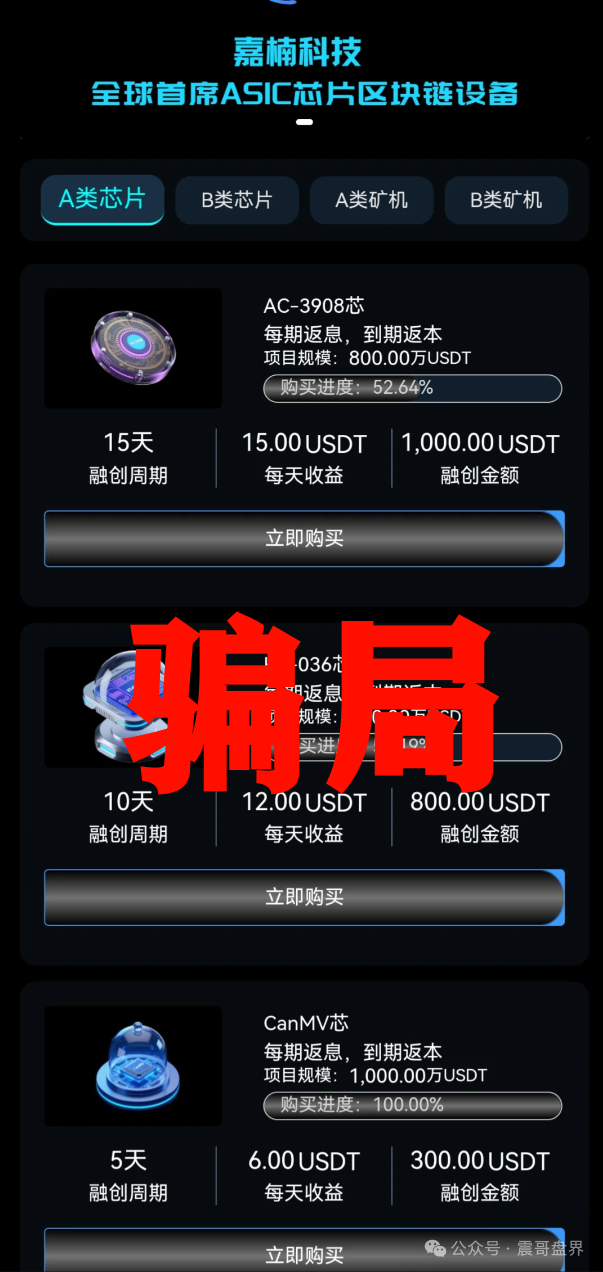Switch to the B类矿机 tab
The width and height of the screenshot is (603, 1272).
(506, 200)
